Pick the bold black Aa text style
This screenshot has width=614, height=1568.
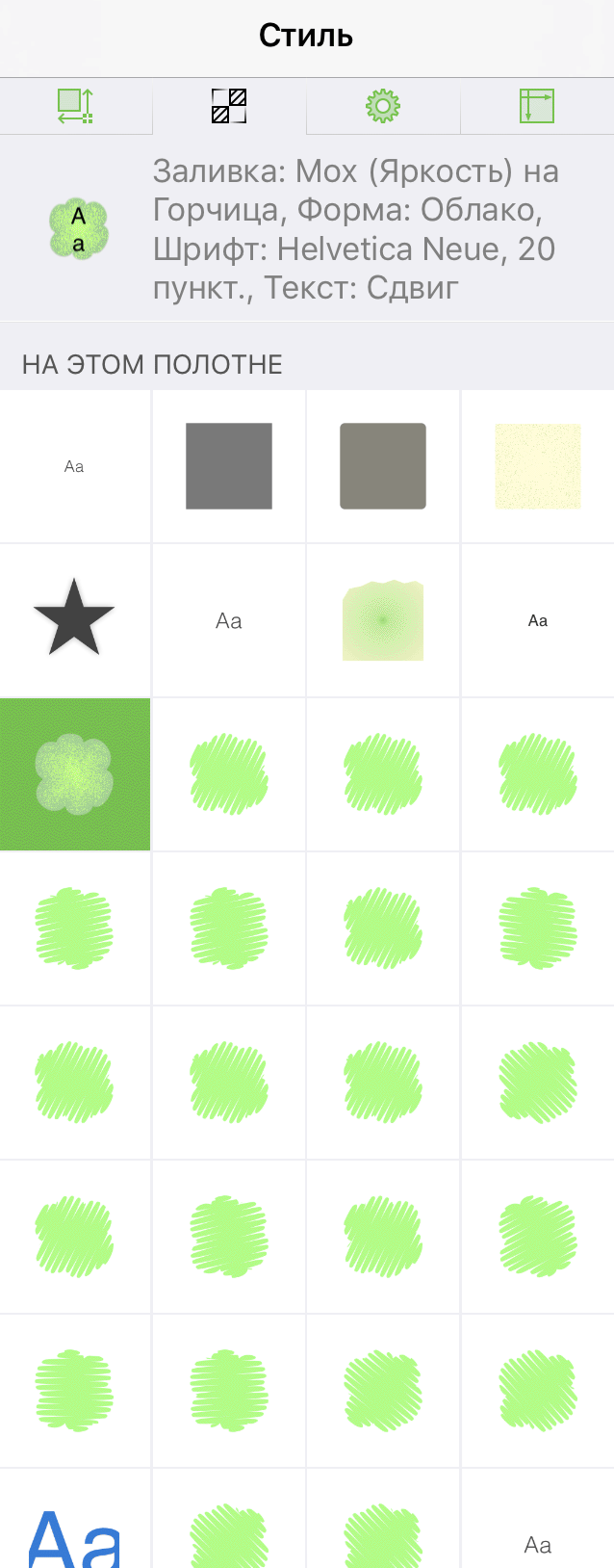537,620
